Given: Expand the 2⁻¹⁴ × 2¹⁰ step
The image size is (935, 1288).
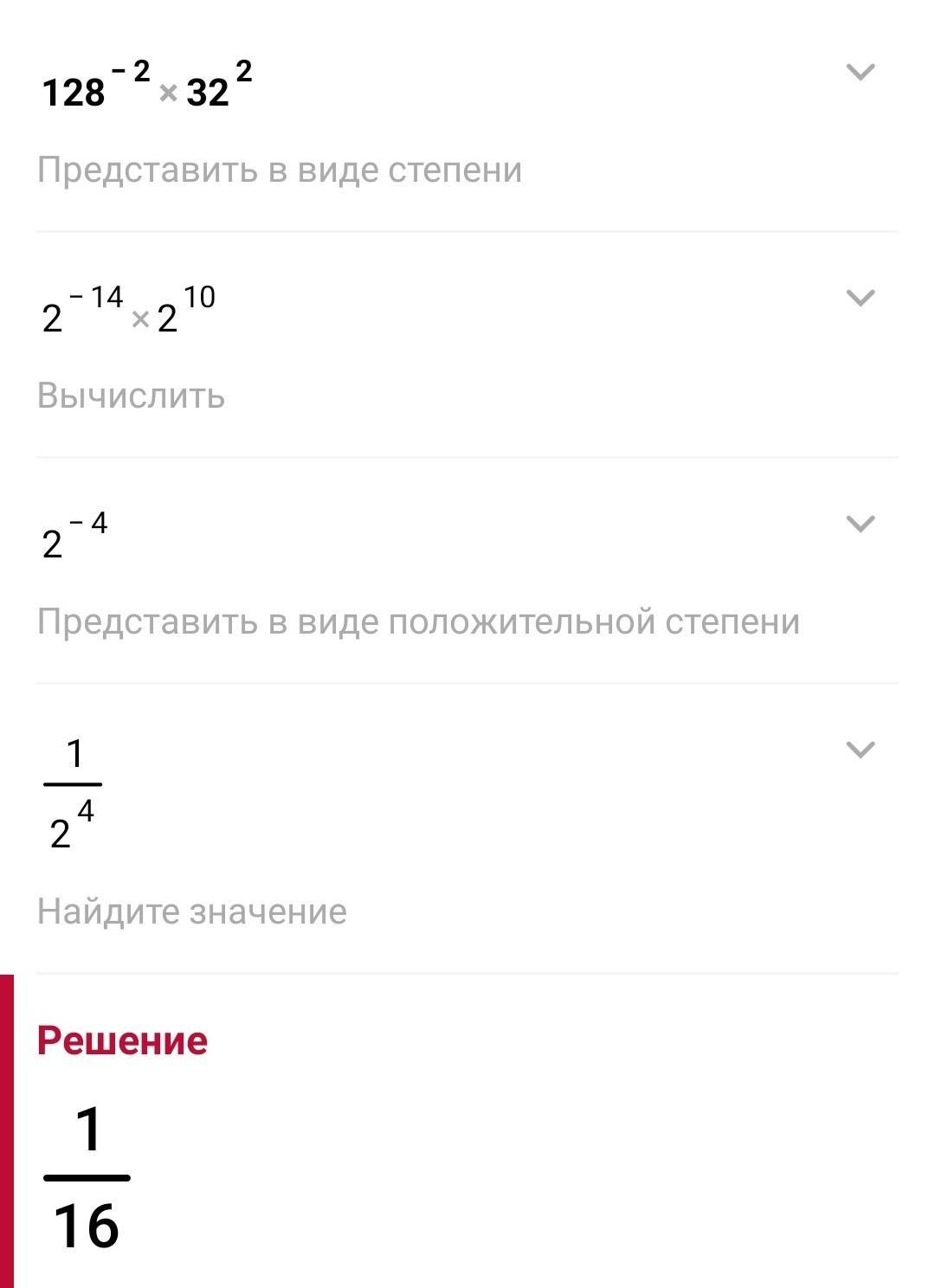Looking at the screenshot, I should (860, 298).
